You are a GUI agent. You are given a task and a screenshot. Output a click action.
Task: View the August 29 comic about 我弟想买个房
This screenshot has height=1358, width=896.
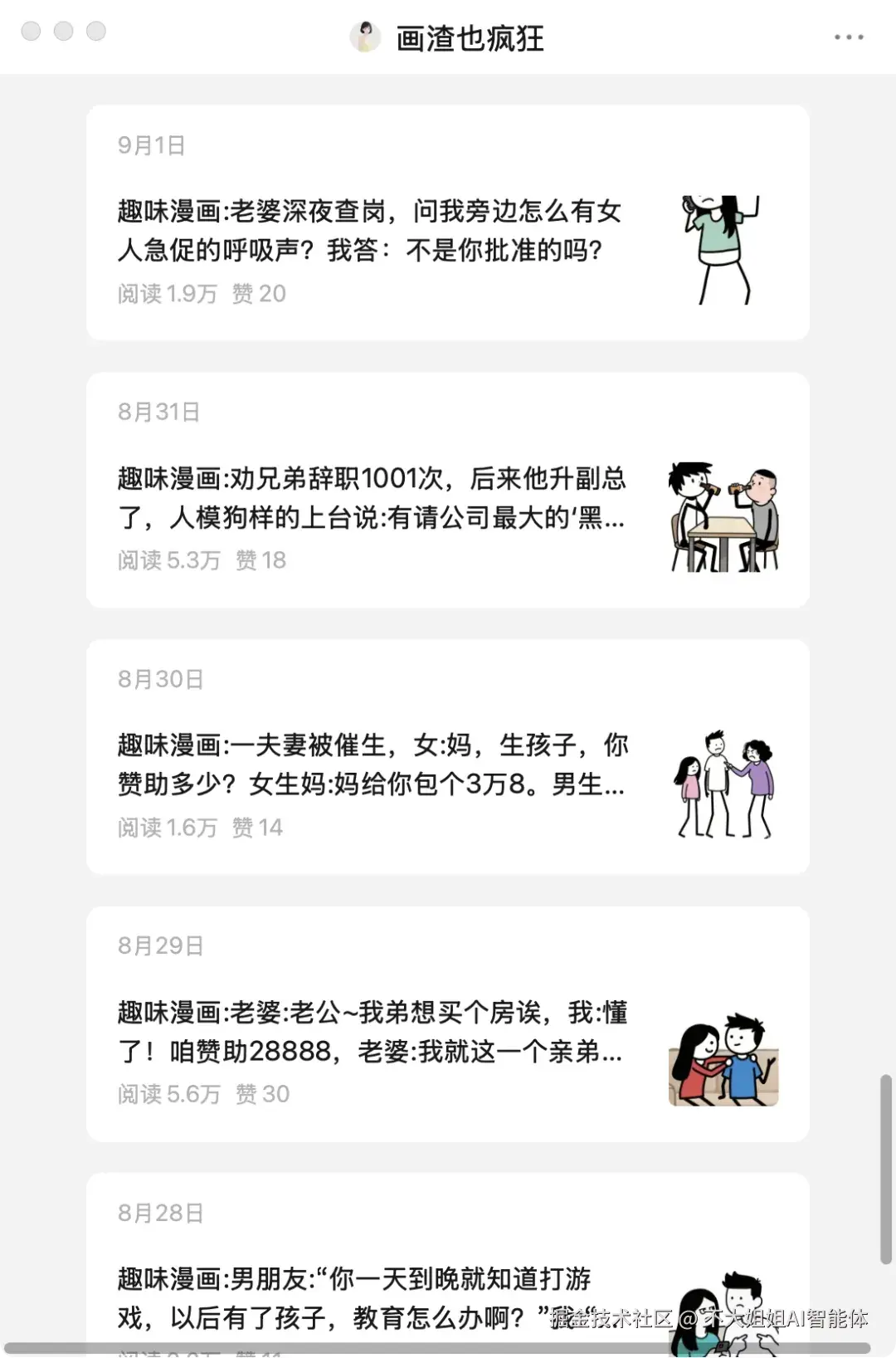pos(372,1032)
